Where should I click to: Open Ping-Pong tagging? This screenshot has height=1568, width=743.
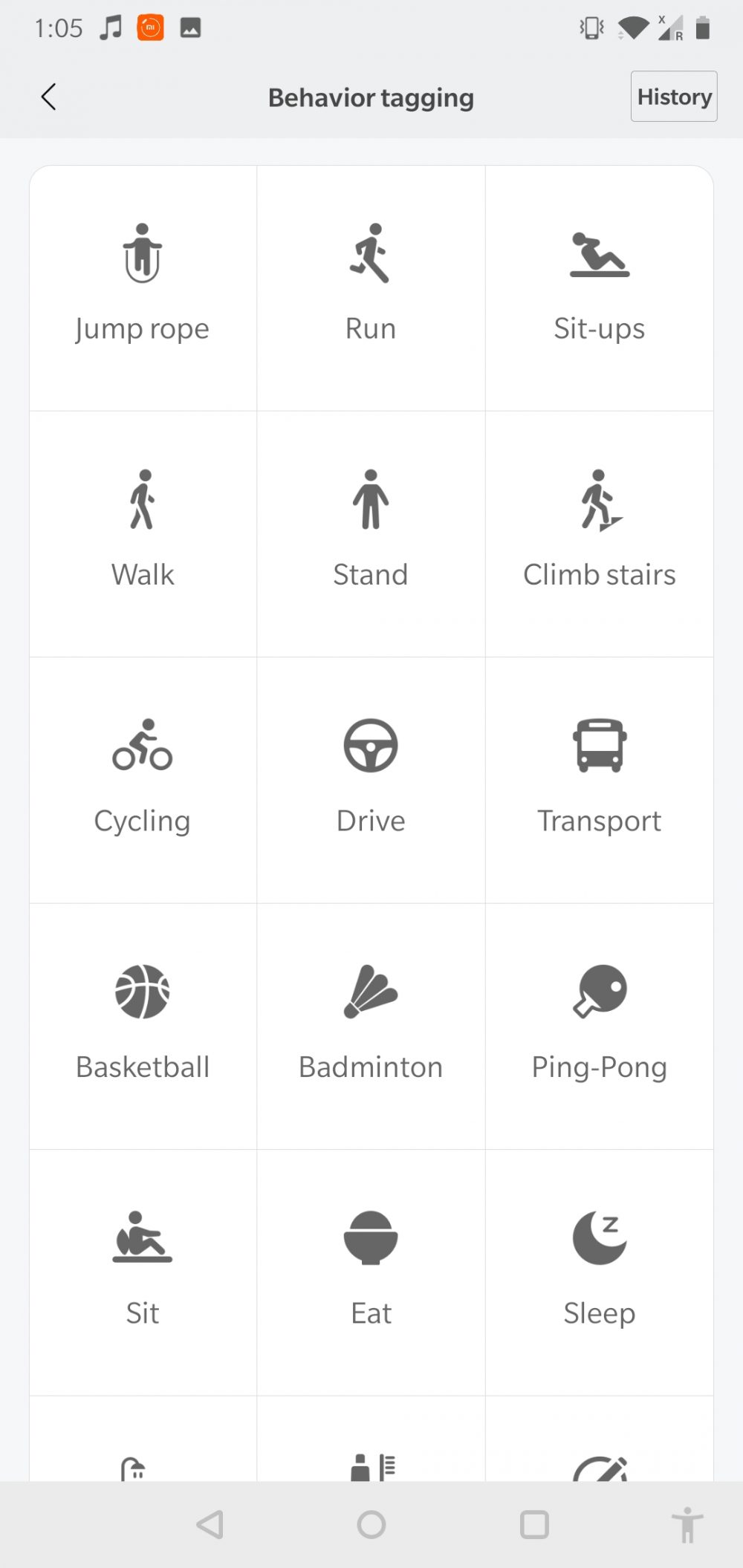click(599, 1027)
